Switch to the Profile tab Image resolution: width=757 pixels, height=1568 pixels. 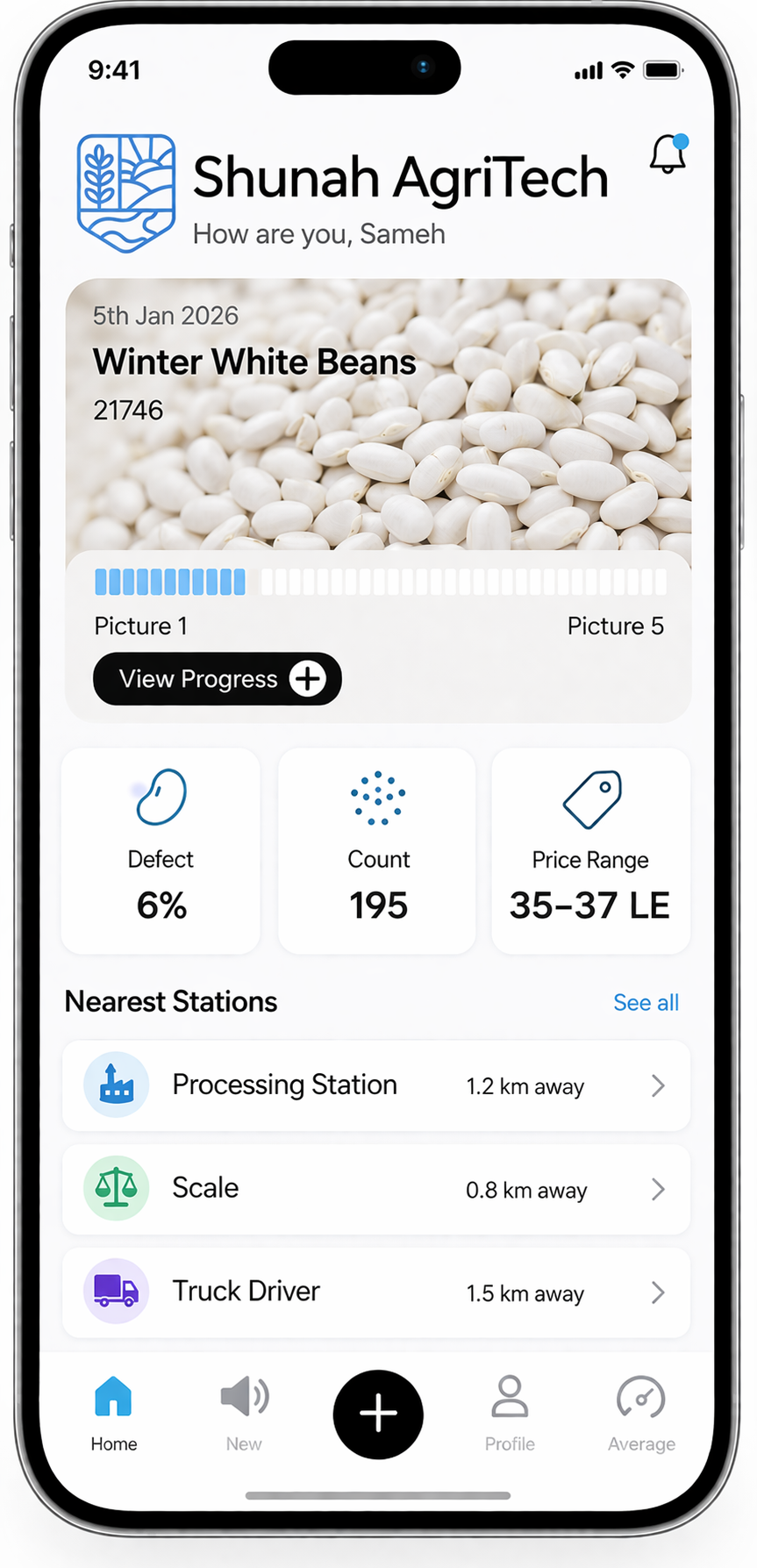pos(510,1413)
